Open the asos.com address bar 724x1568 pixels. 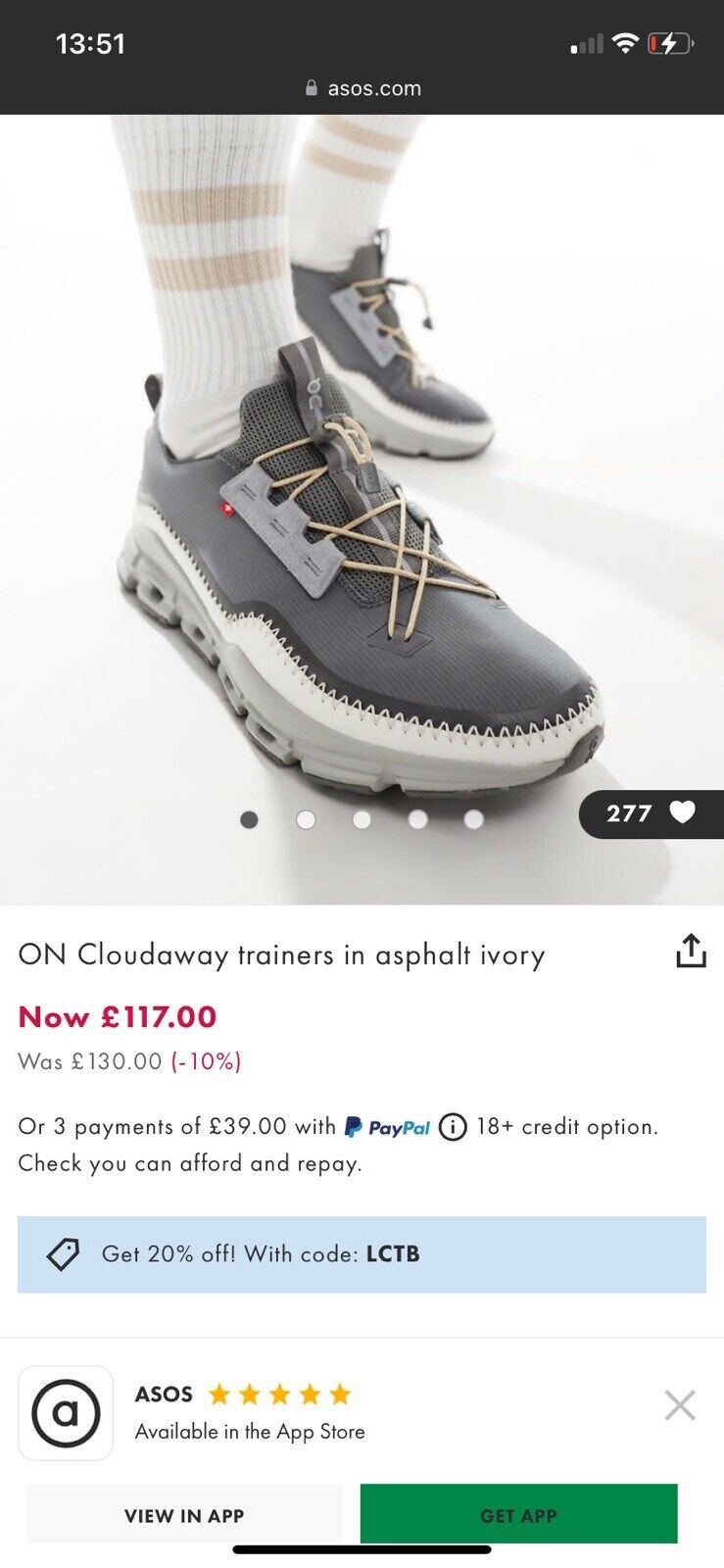pos(362,88)
